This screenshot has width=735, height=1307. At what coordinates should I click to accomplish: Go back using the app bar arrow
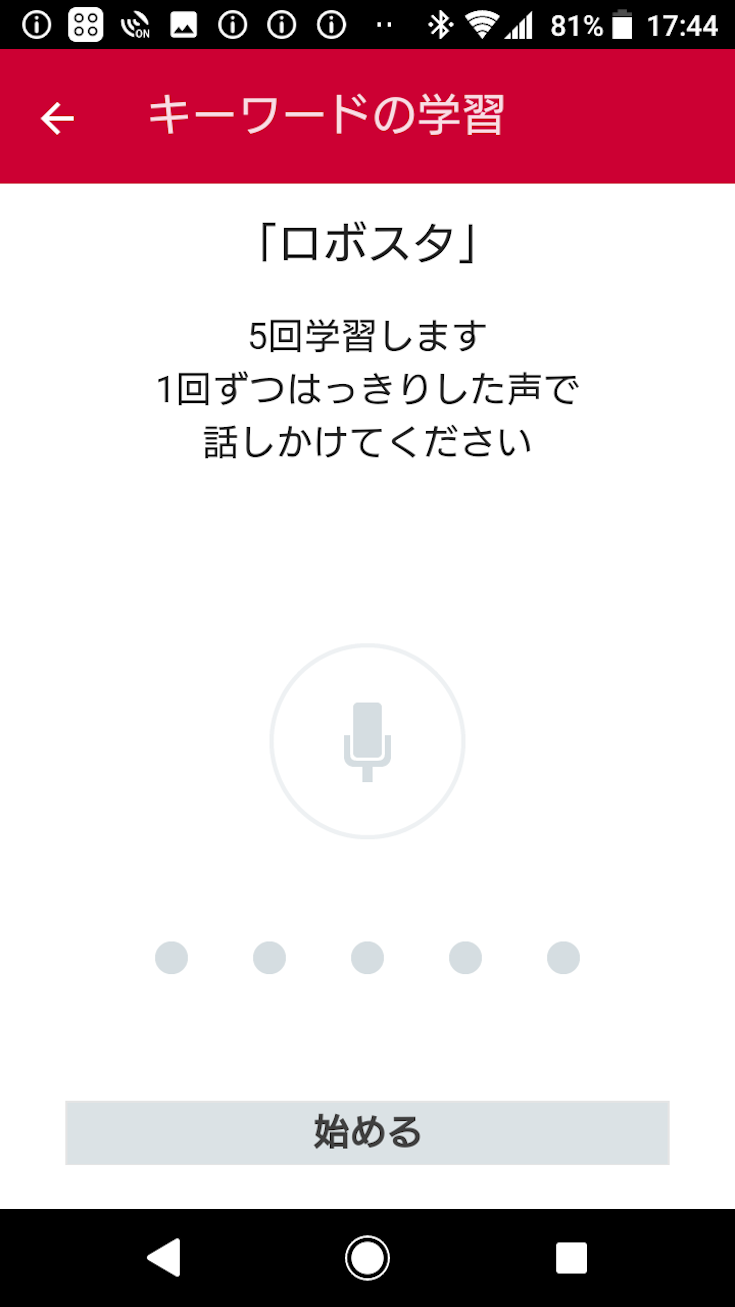pyautogui.click(x=57, y=118)
